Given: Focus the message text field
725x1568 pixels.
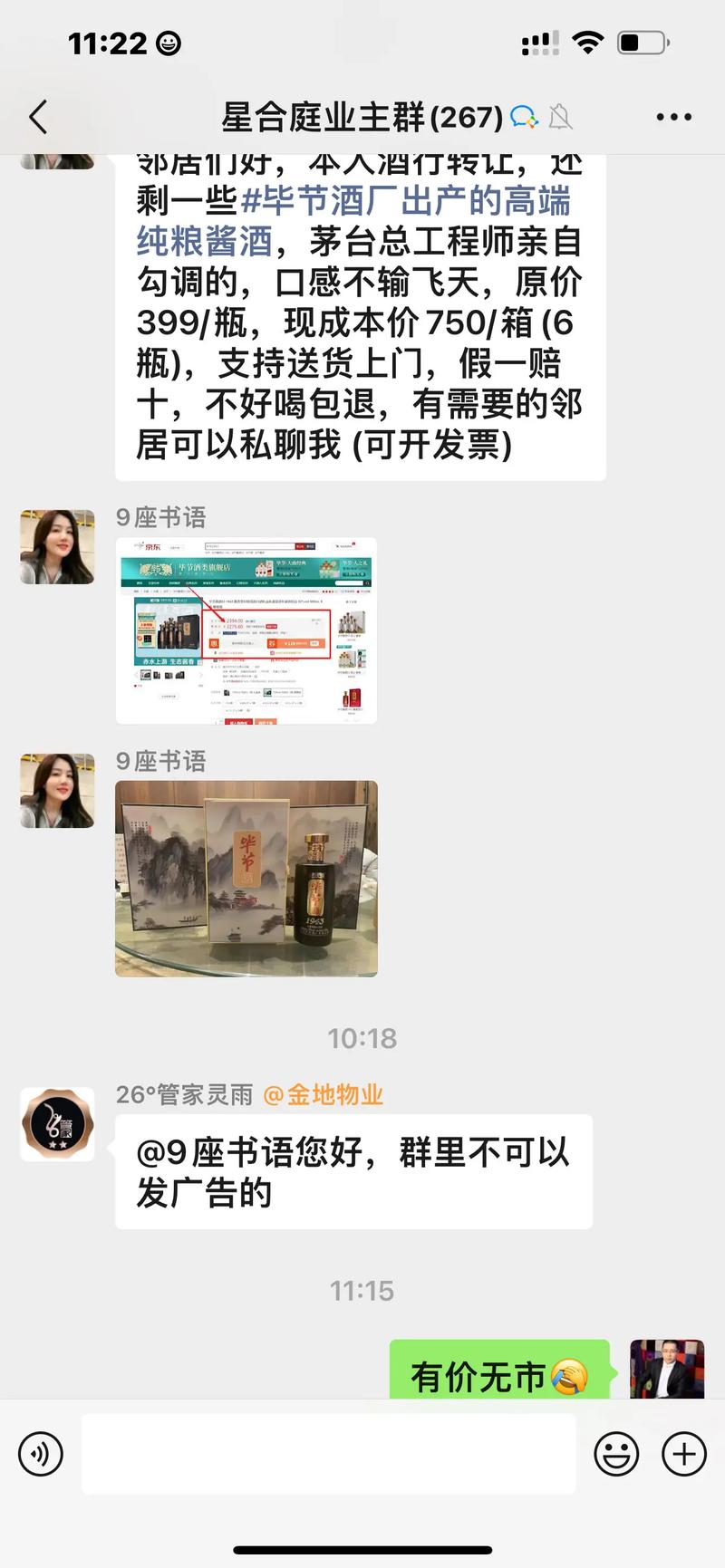Looking at the screenshot, I should tap(328, 1455).
